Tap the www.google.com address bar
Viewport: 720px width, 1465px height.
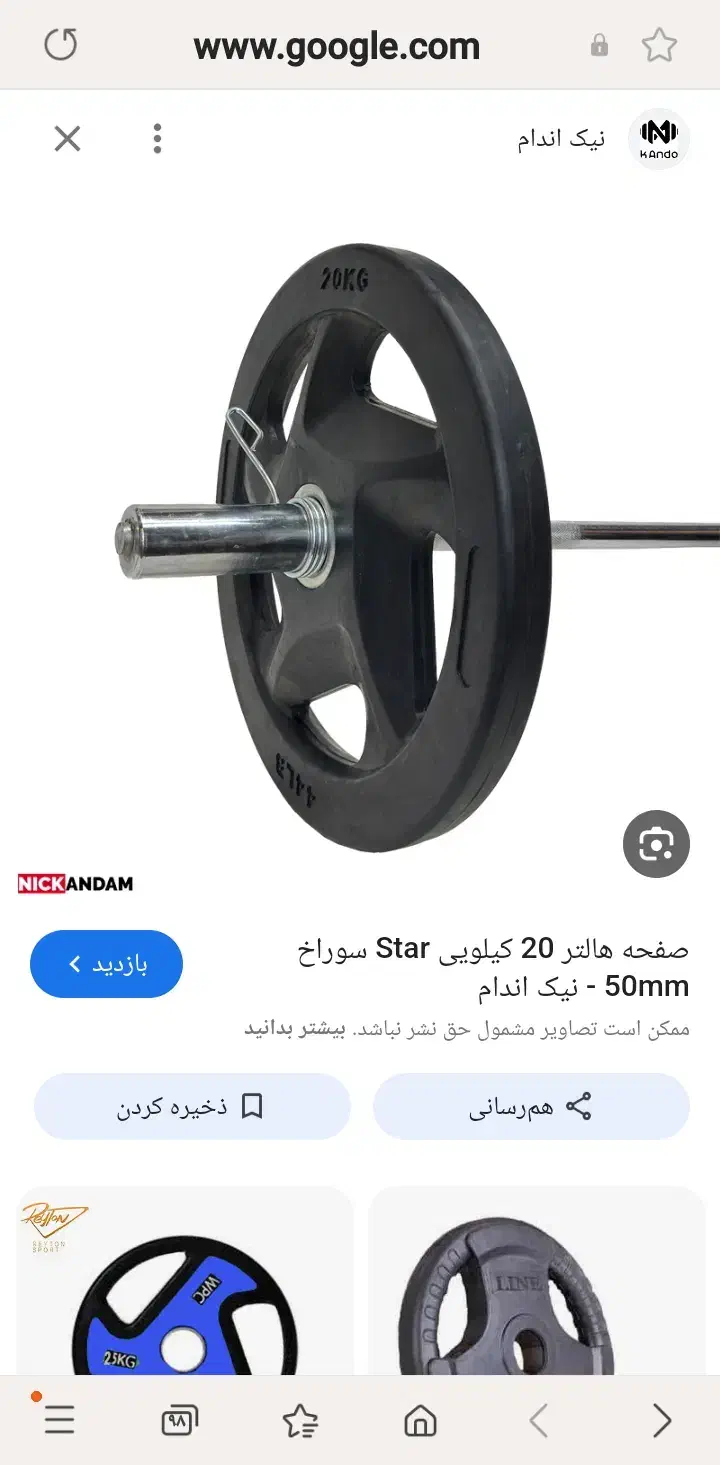click(x=336, y=46)
